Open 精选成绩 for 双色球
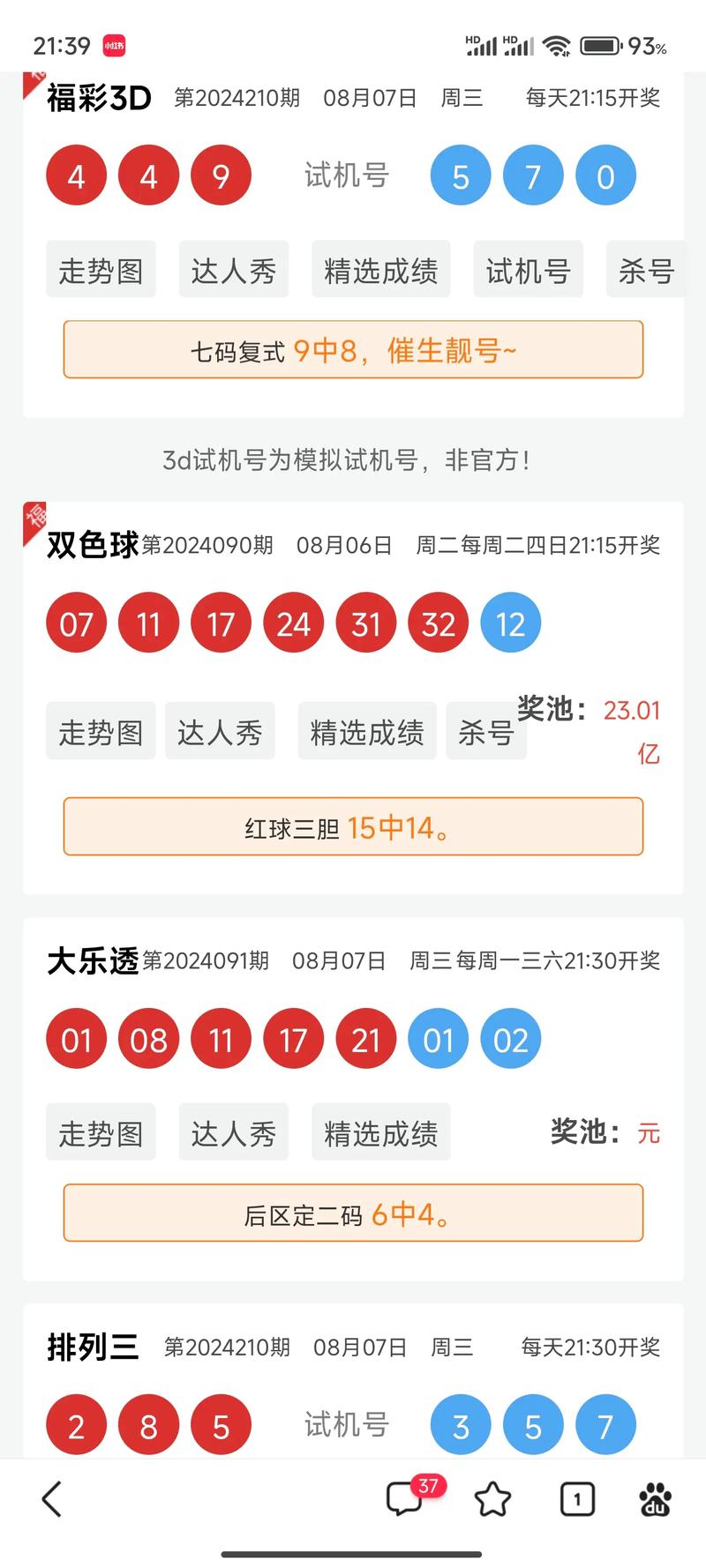The width and height of the screenshot is (706, 1568). click(367, 731)
